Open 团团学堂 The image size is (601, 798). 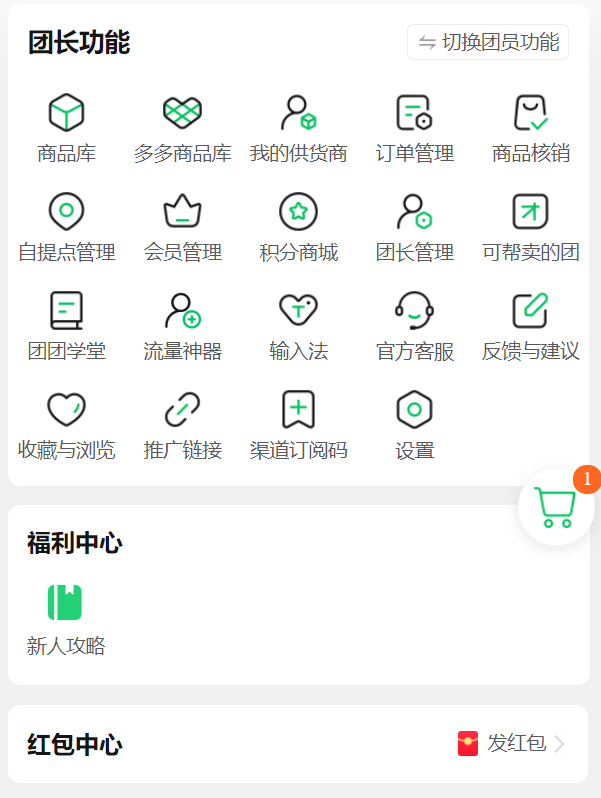(x=66, y=325)
